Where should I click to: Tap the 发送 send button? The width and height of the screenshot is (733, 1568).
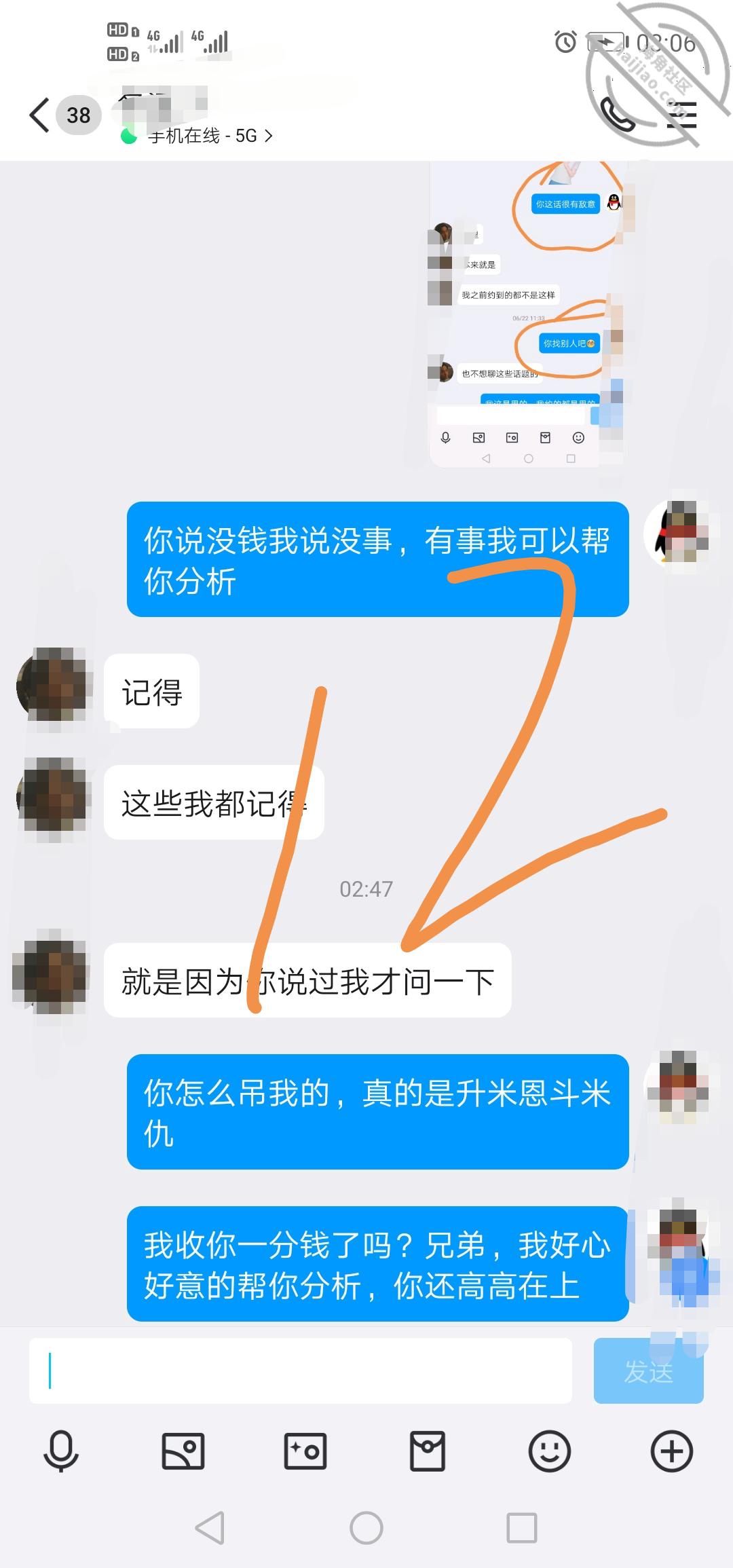[648, 1370]
